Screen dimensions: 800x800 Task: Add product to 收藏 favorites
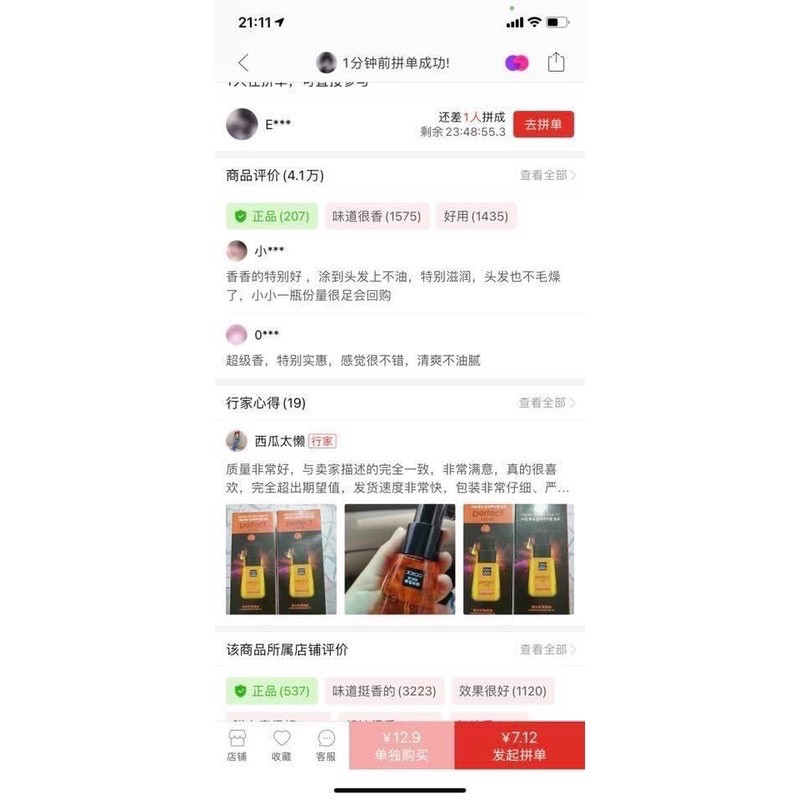(282, 746)
